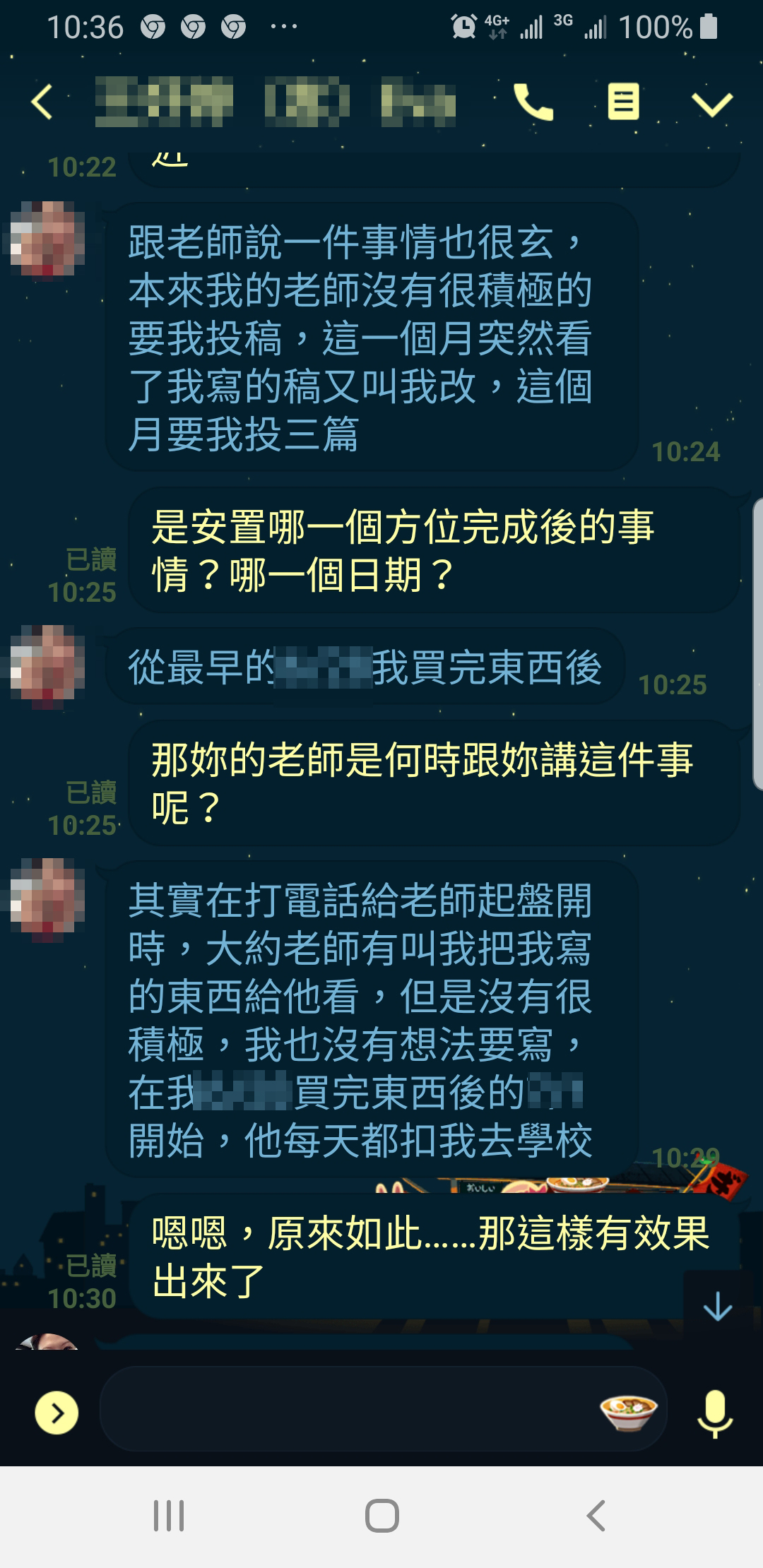This screenshot has height=1568, width=763.
Task: Go to the home screen
Action: [382, 1516]
